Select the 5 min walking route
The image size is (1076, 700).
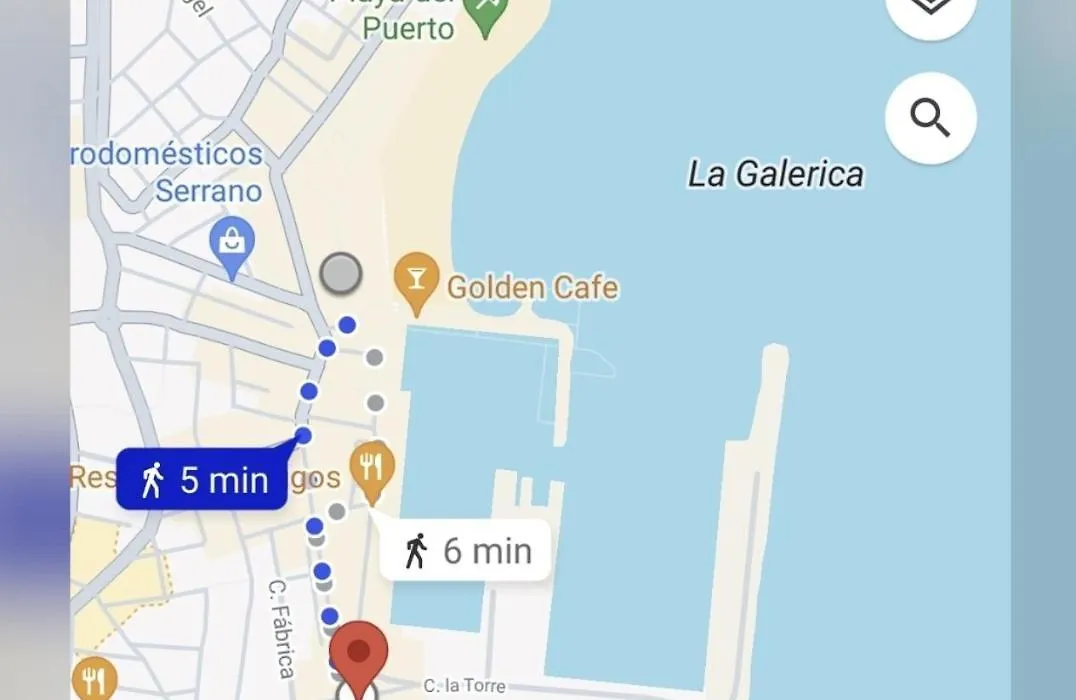[x=202, y=480]
